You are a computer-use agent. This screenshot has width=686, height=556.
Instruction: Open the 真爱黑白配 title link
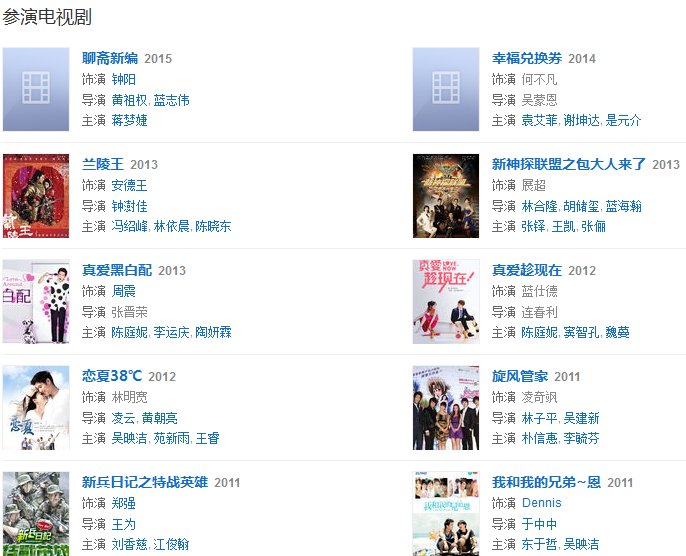click(117, 270)
